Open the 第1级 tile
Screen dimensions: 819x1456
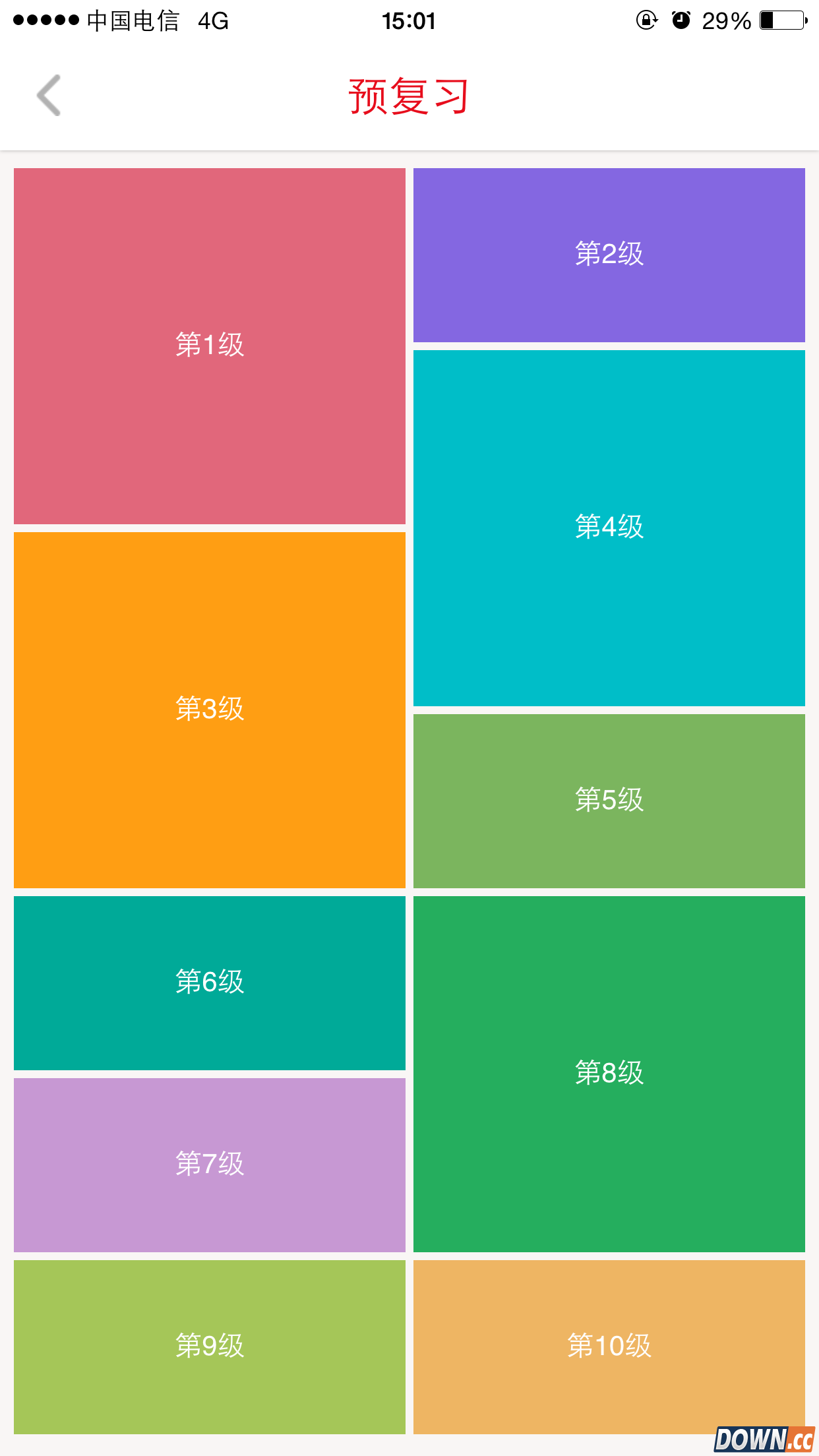point(210,346)
